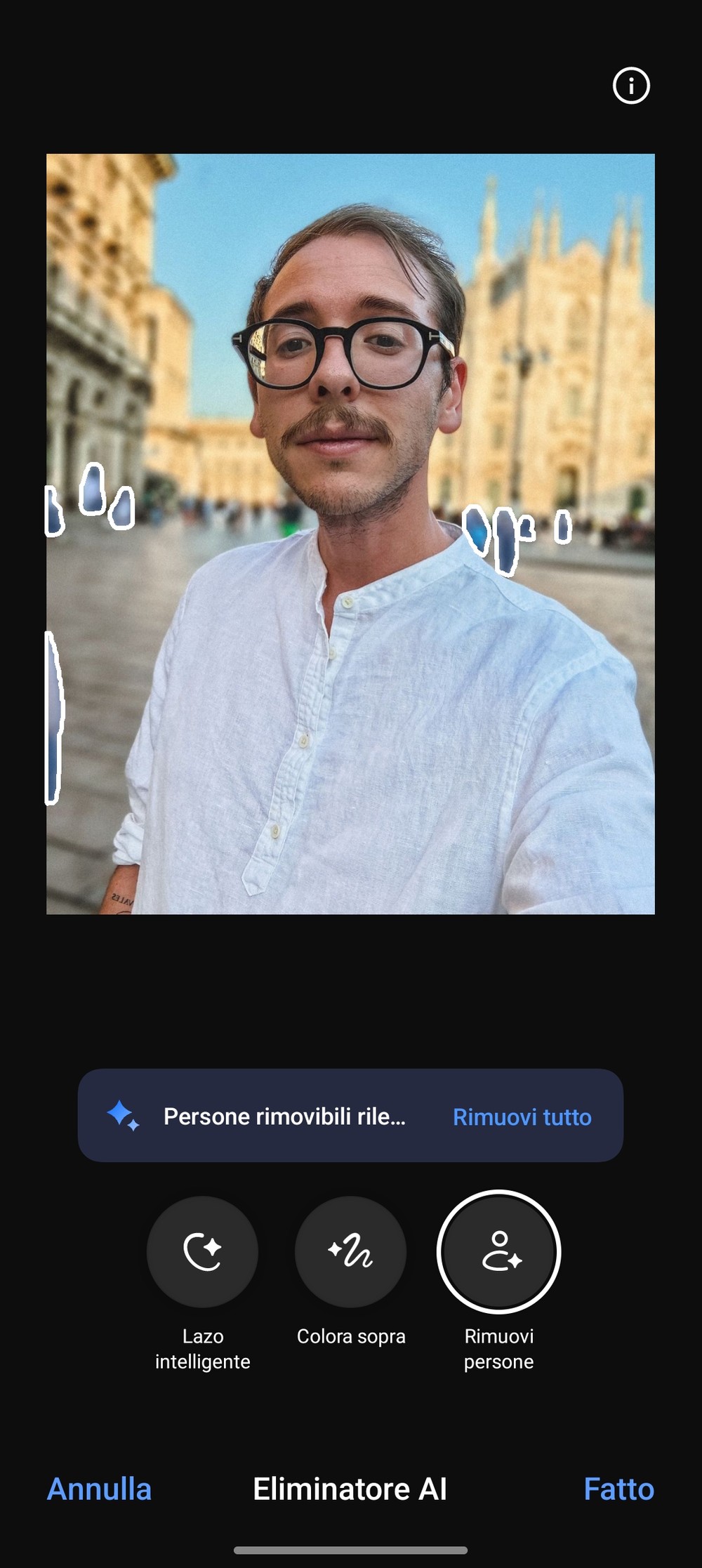Cancel editing with Annulla
The image size is (702, 1568).
tap(99, 1489)
